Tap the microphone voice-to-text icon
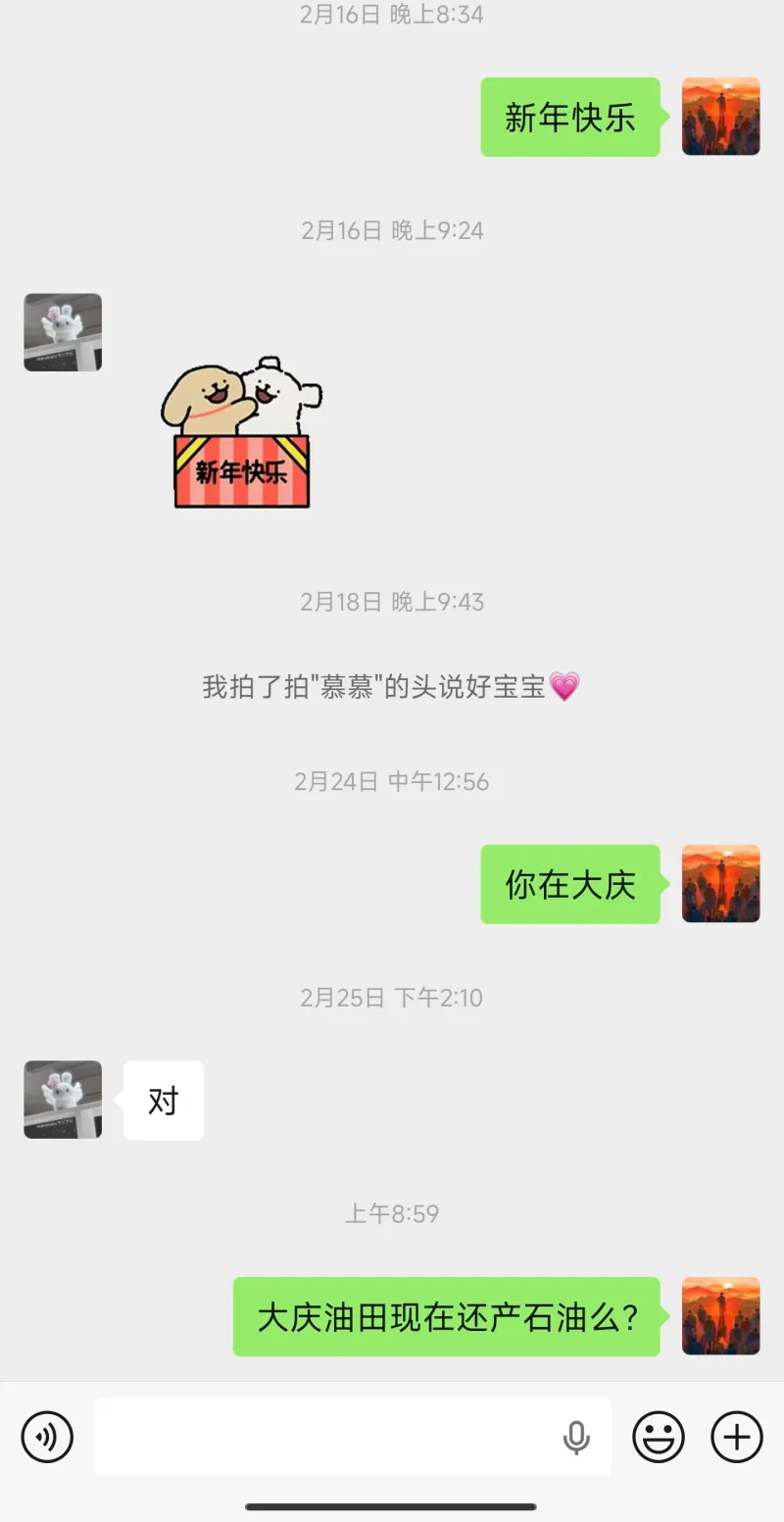784x1522 pixels. 576,1437
